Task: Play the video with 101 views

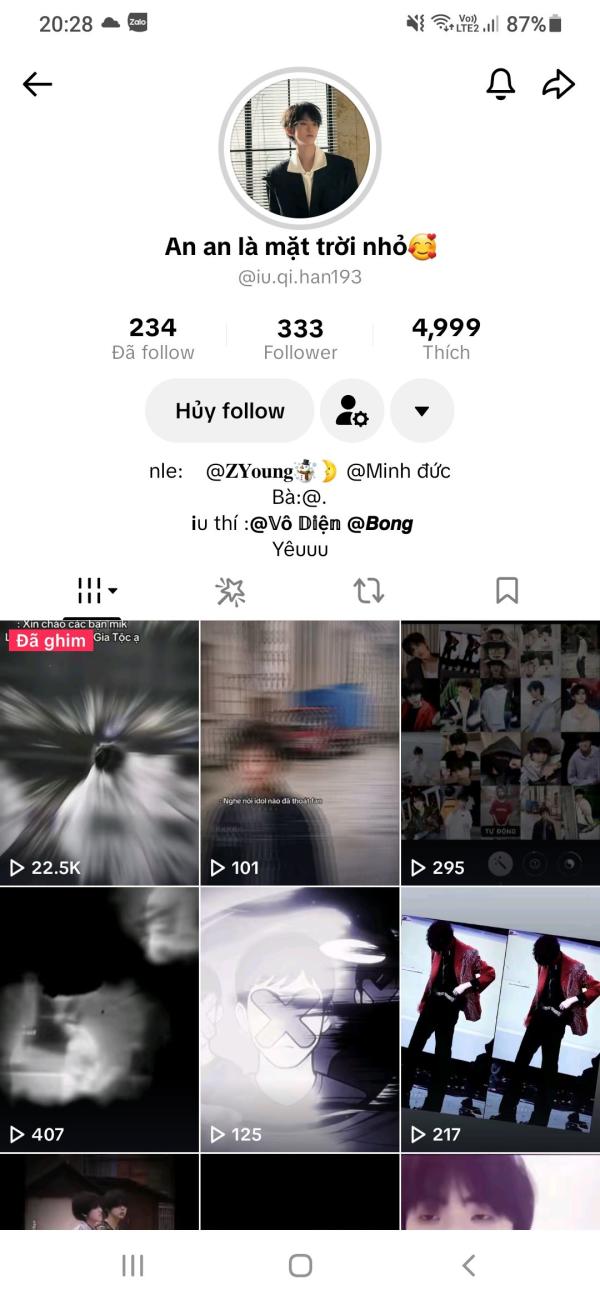Action: tap(300, 753)
